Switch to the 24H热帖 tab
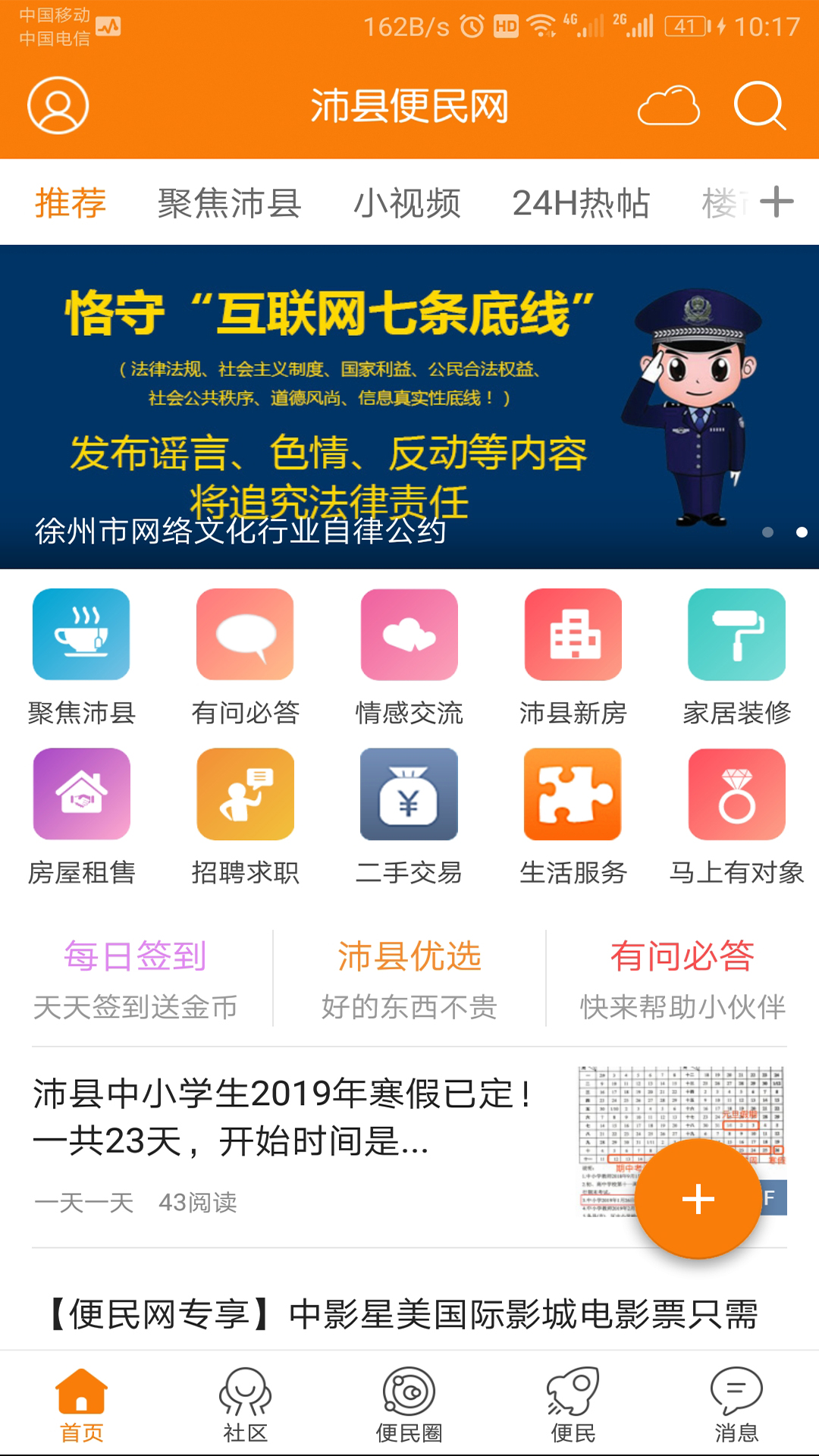The width and height of the screenshot is (819, 1456). [581, 203]
